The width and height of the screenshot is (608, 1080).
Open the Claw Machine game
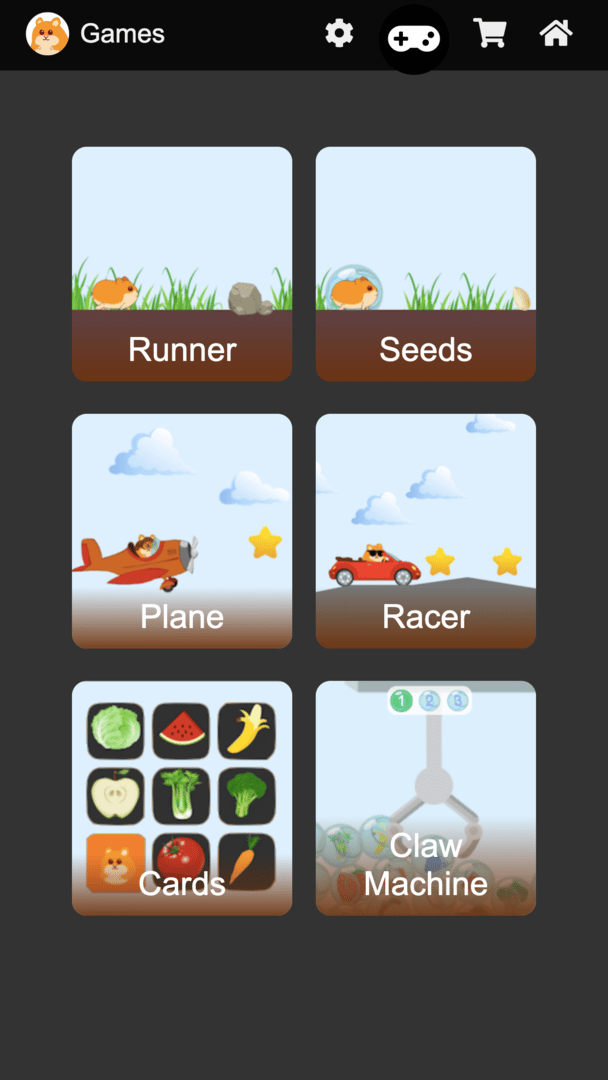pos(426,798)
